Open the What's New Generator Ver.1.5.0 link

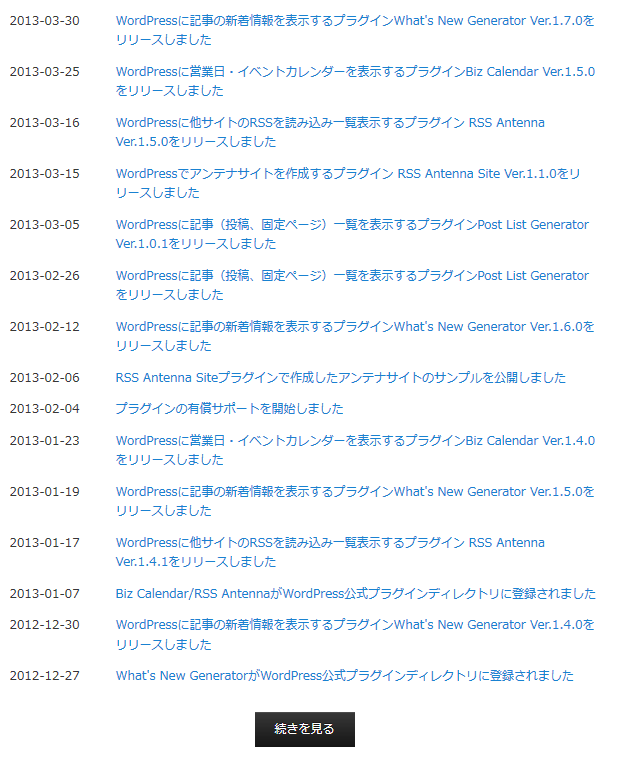[x=354, y=492]
